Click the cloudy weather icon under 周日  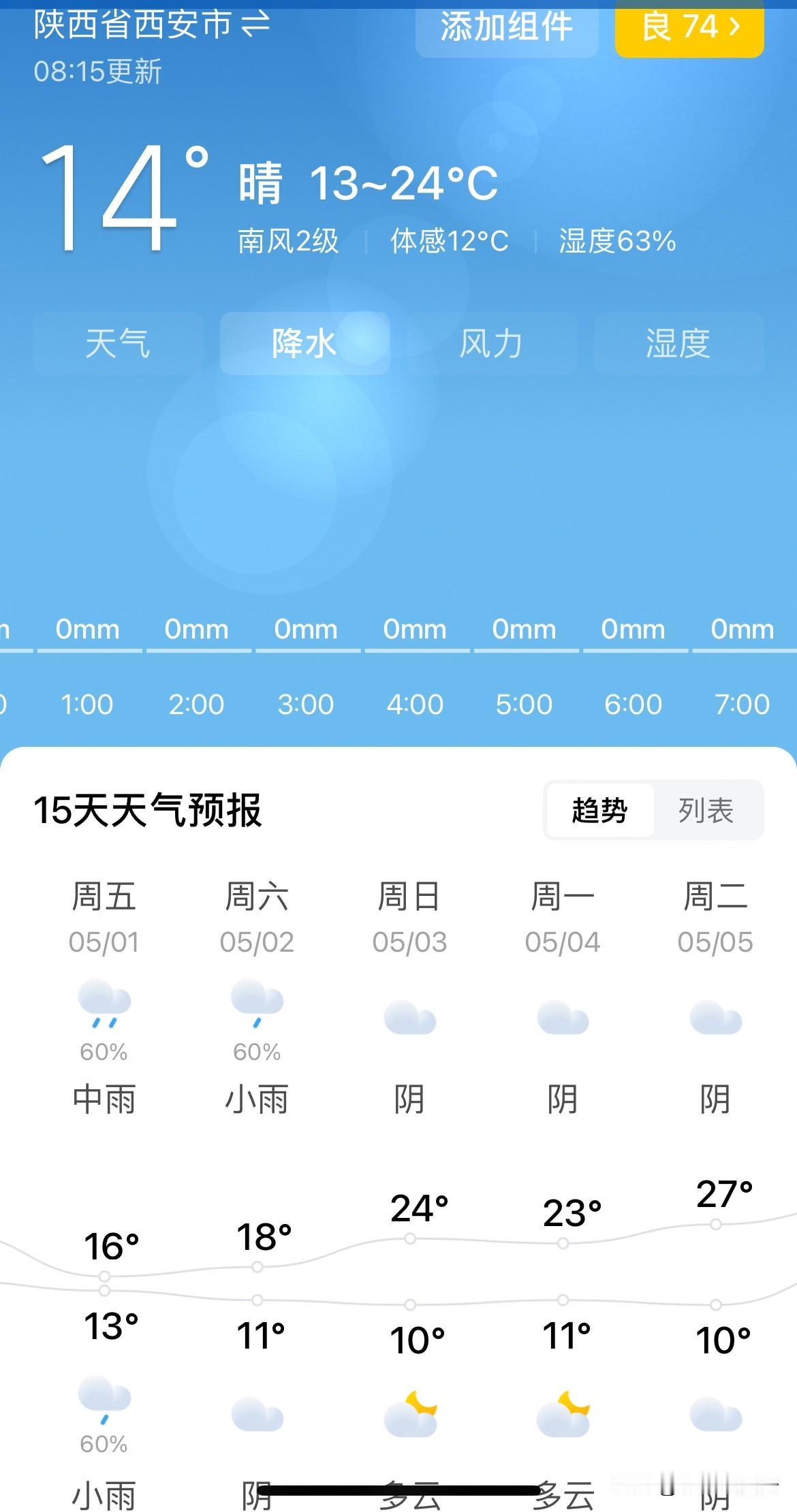pos(410,1018)
